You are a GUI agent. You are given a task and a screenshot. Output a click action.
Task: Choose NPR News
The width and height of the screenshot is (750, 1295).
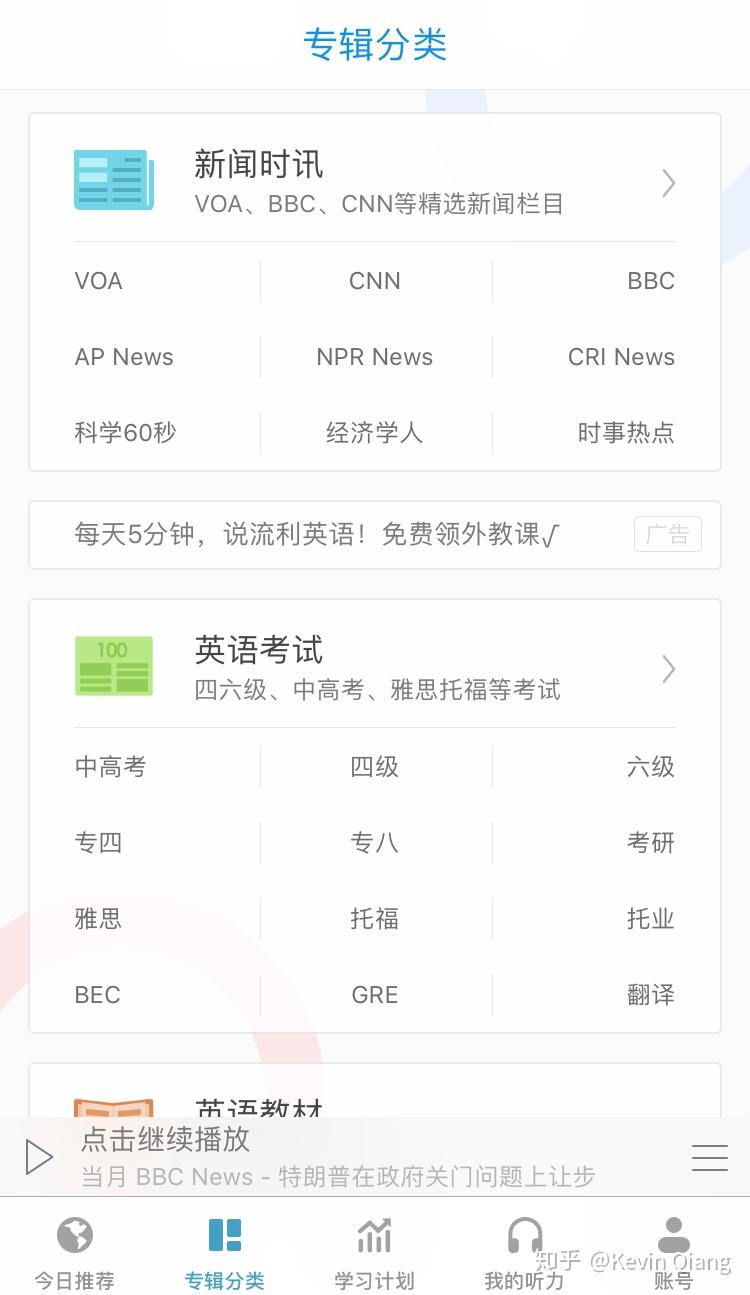point(375,357)
